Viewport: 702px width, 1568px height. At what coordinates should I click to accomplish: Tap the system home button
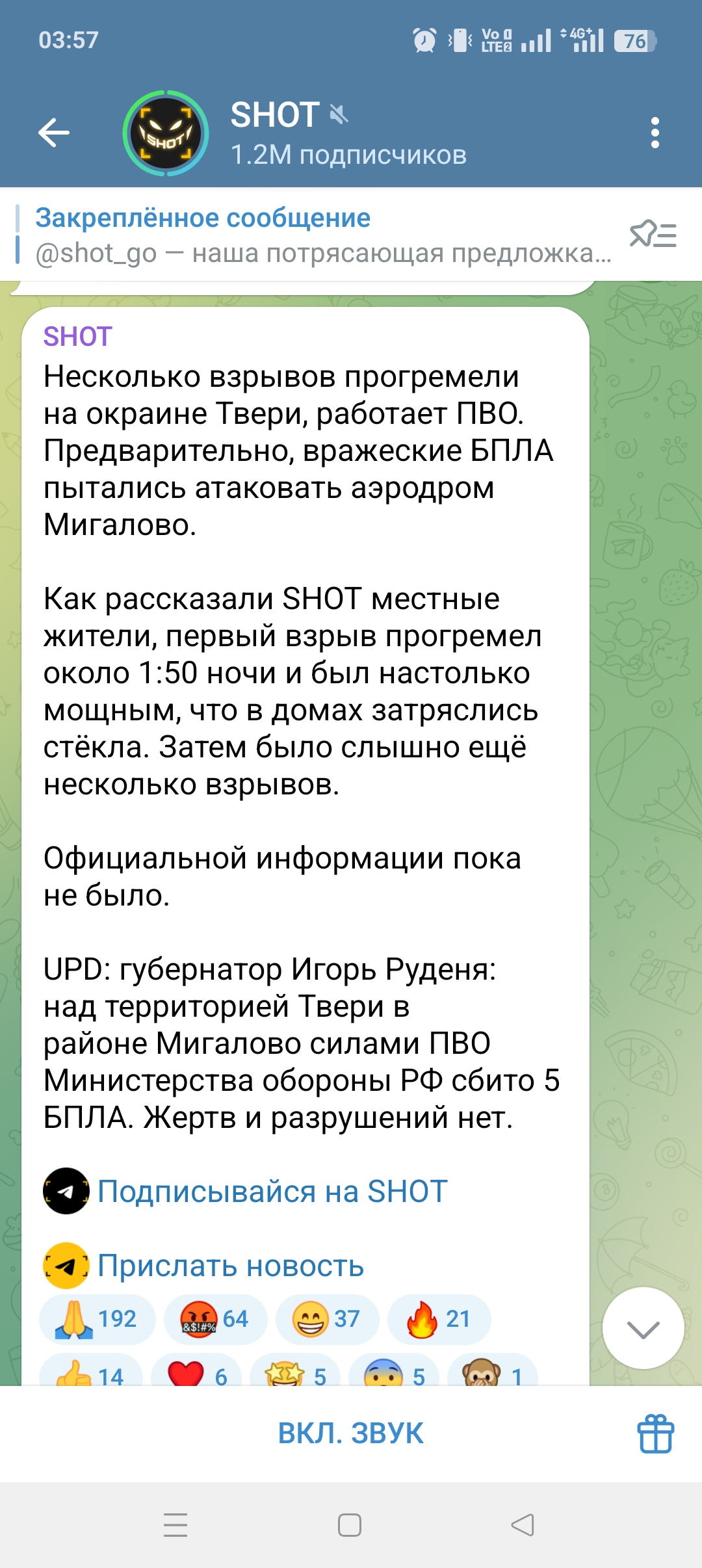[x=350, y=1525]
